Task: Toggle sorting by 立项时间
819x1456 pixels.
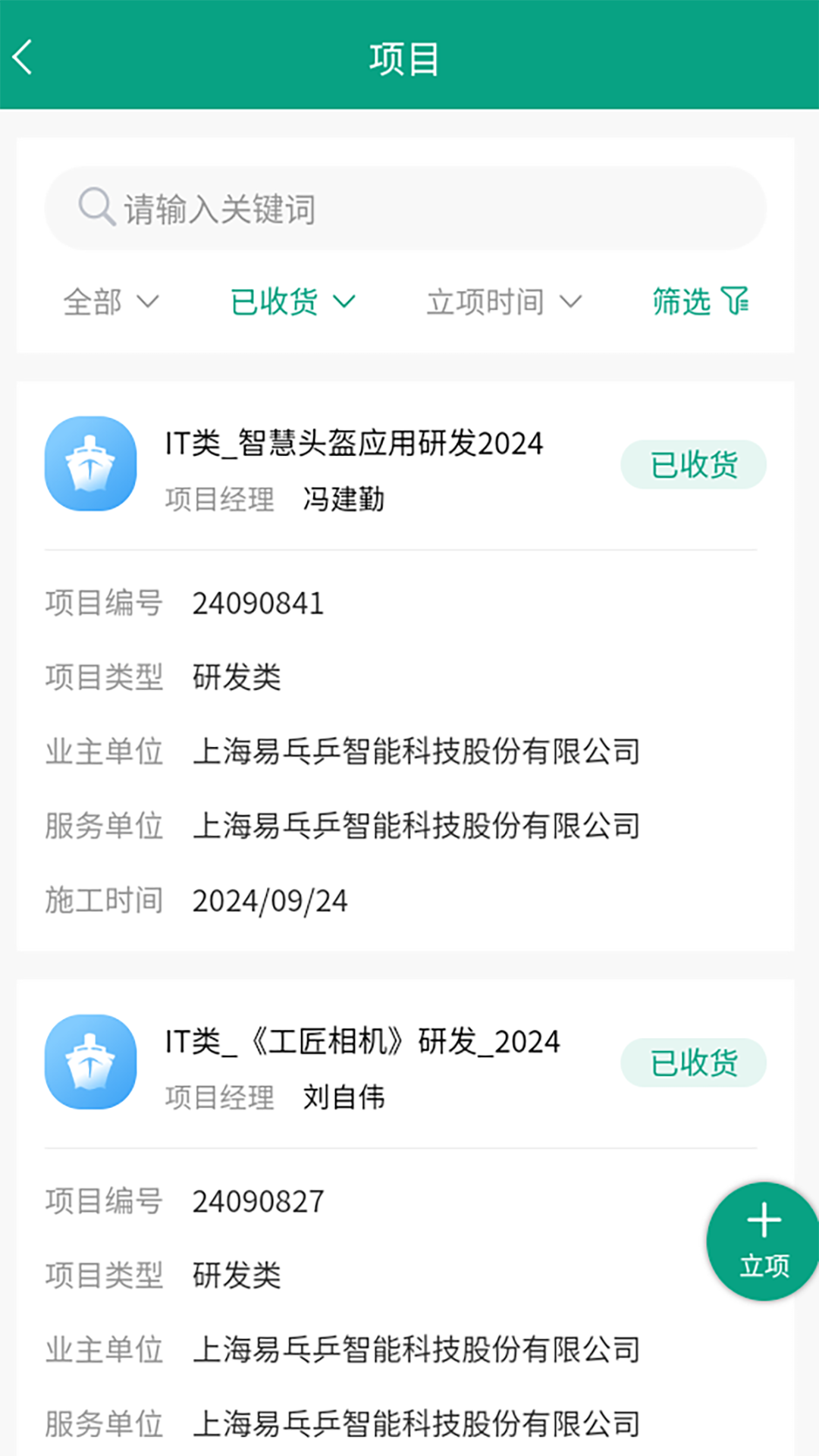Action: [485, 301]
